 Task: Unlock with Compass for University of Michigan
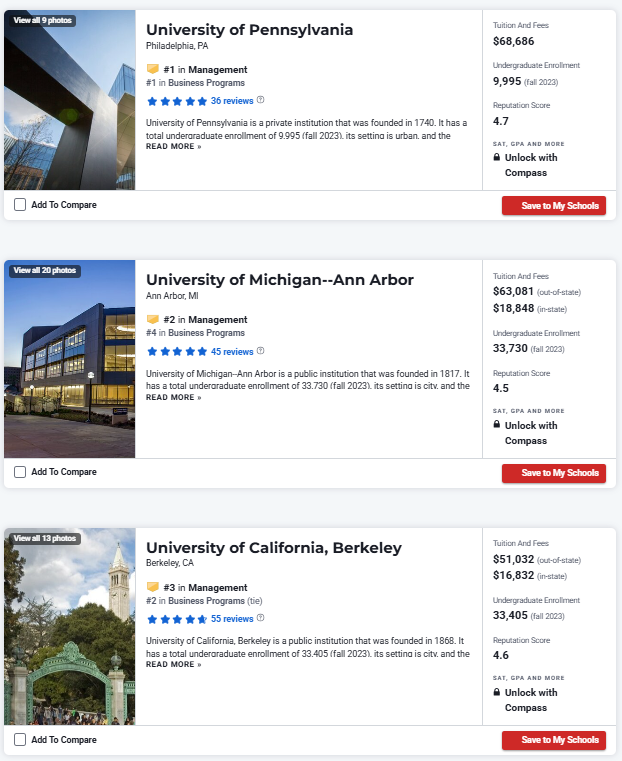coord(530,433)
